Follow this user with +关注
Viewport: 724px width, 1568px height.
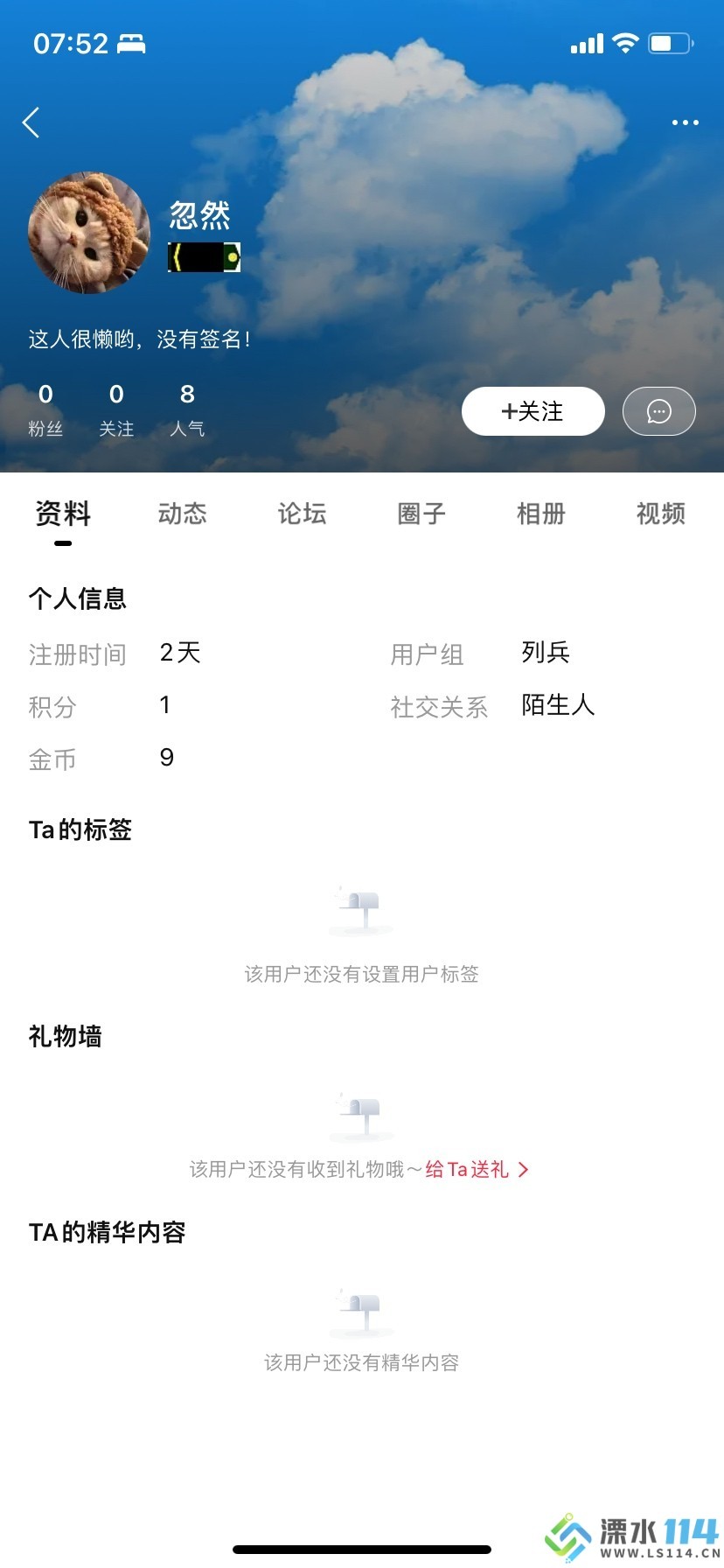click(533, 411)
